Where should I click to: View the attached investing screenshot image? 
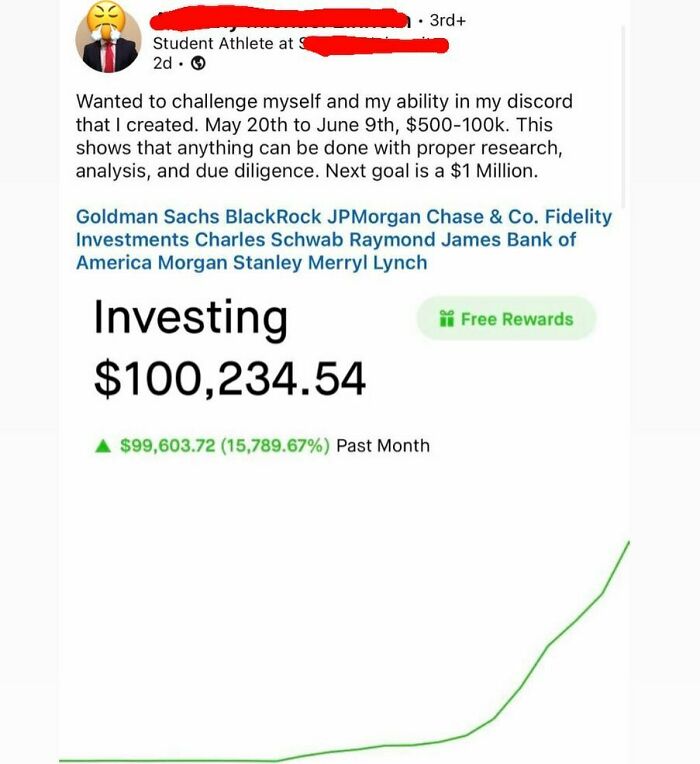click(x=343, y=520)
